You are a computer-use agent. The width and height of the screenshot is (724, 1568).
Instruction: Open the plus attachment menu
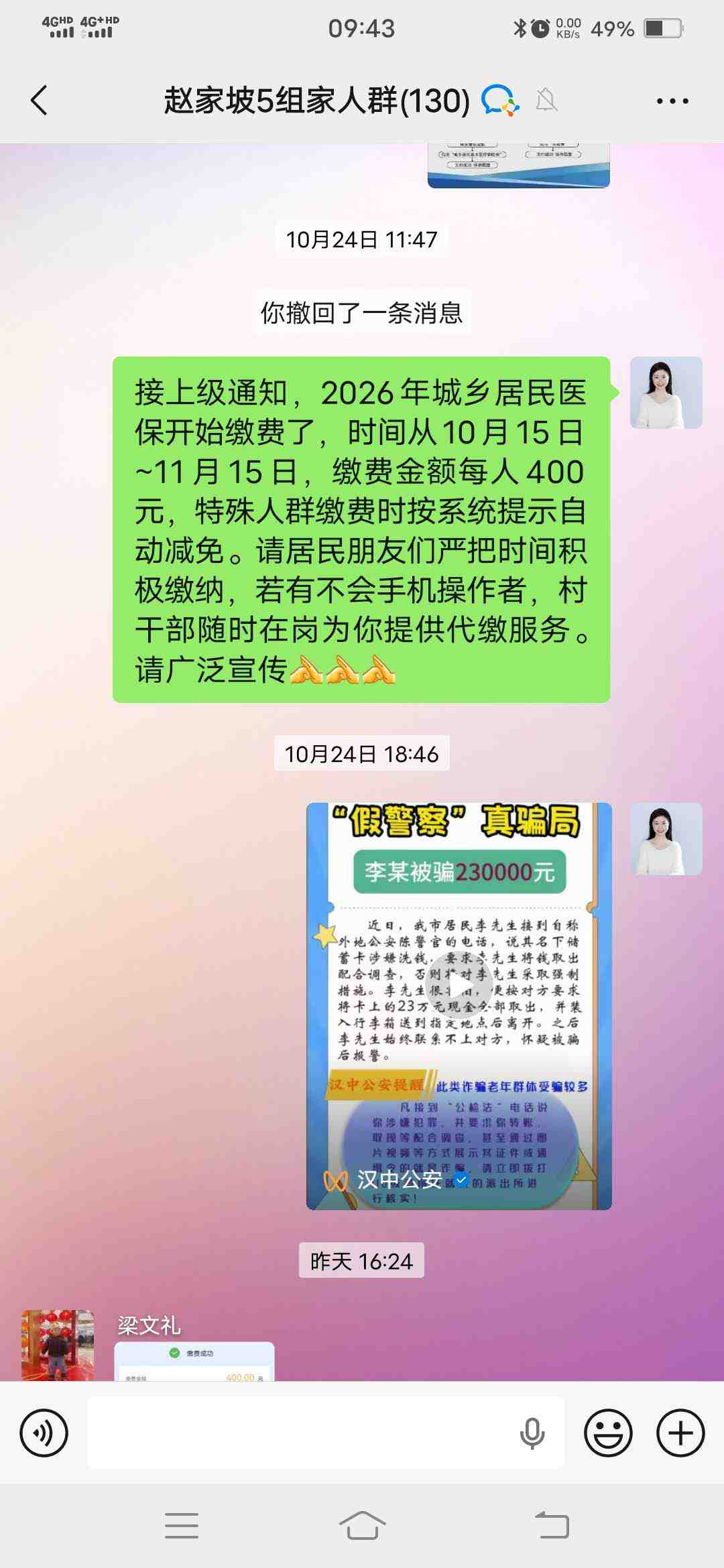pyautogui.click(x=680, y=1433)
